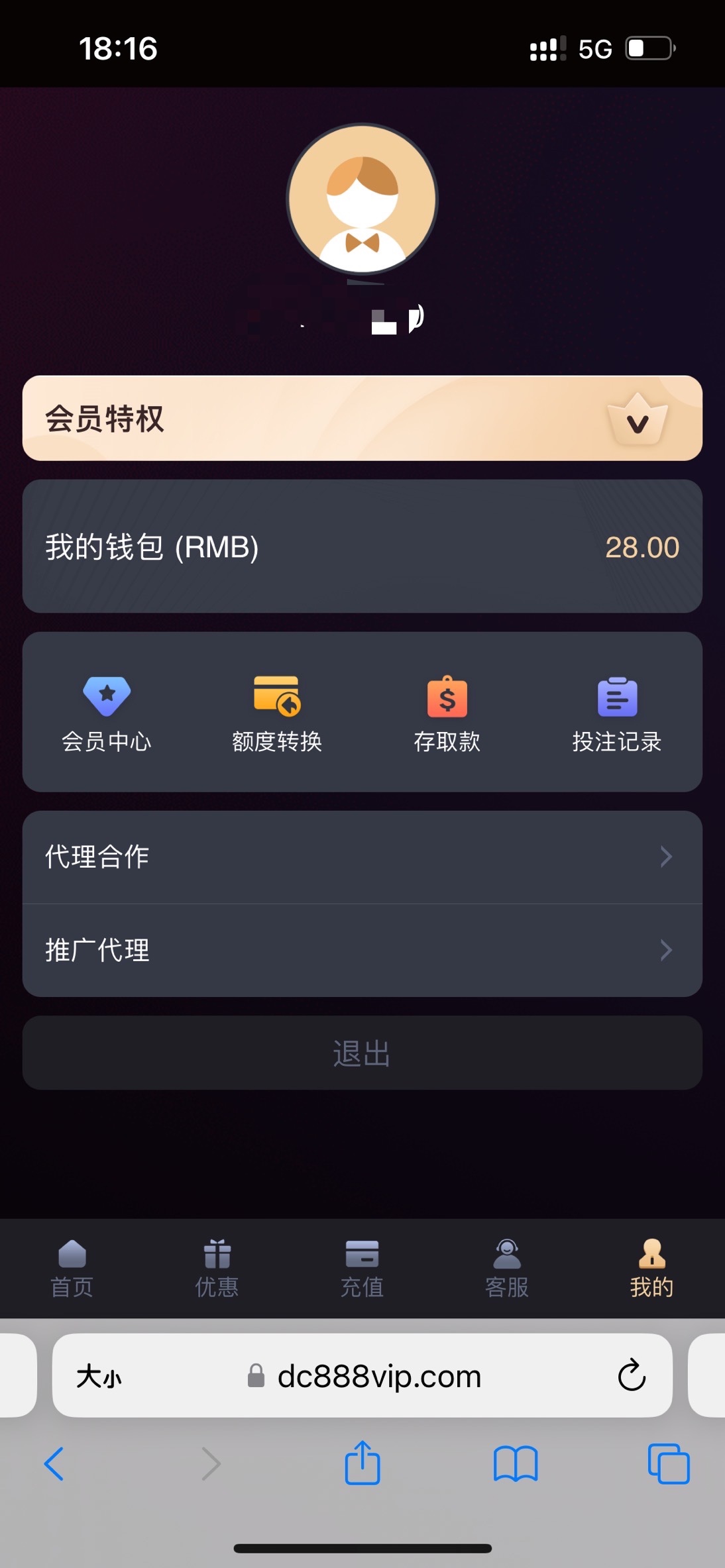Open the 推广代理 row
This screenshot has width=725, height=1568.
pyautogui.click(x=362, y=950)
